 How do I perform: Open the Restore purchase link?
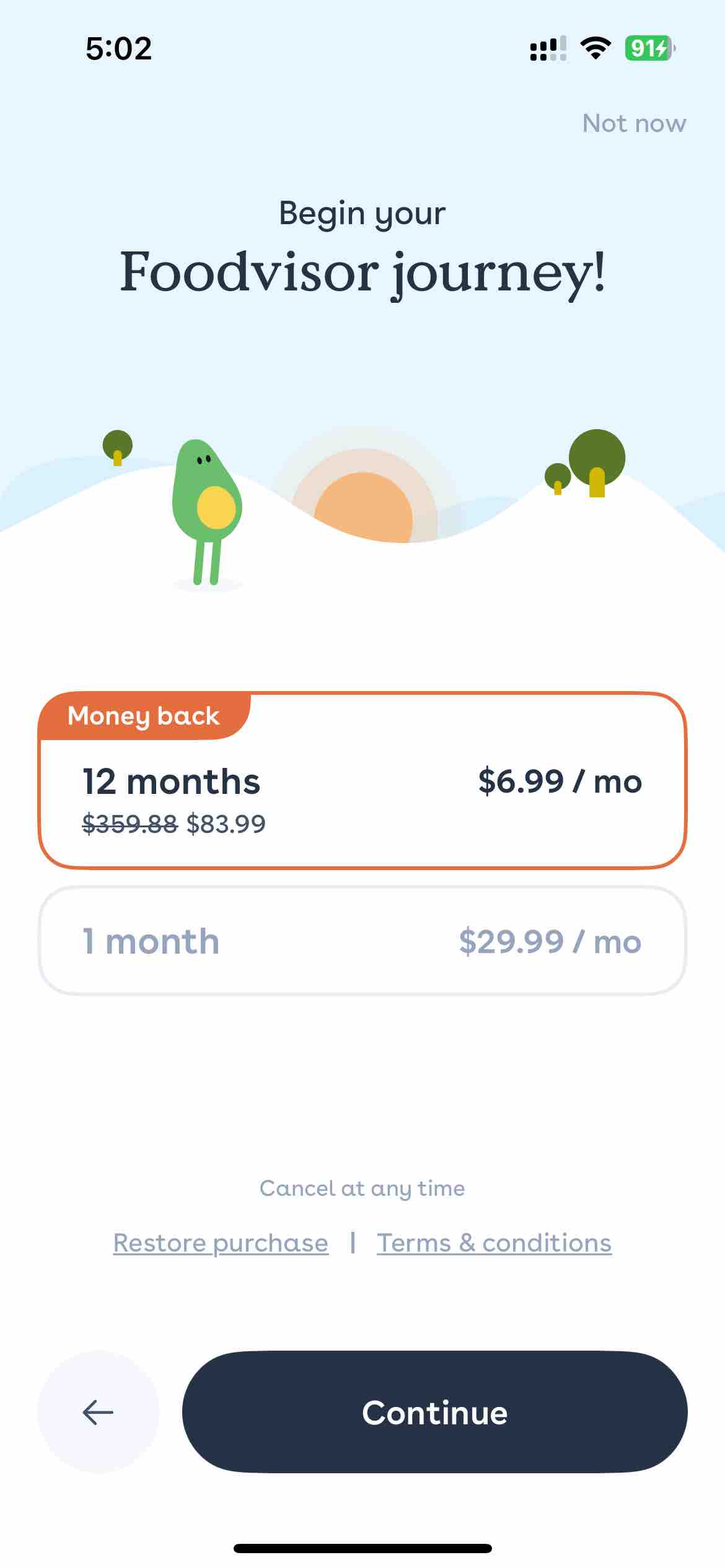[221, 1243]
